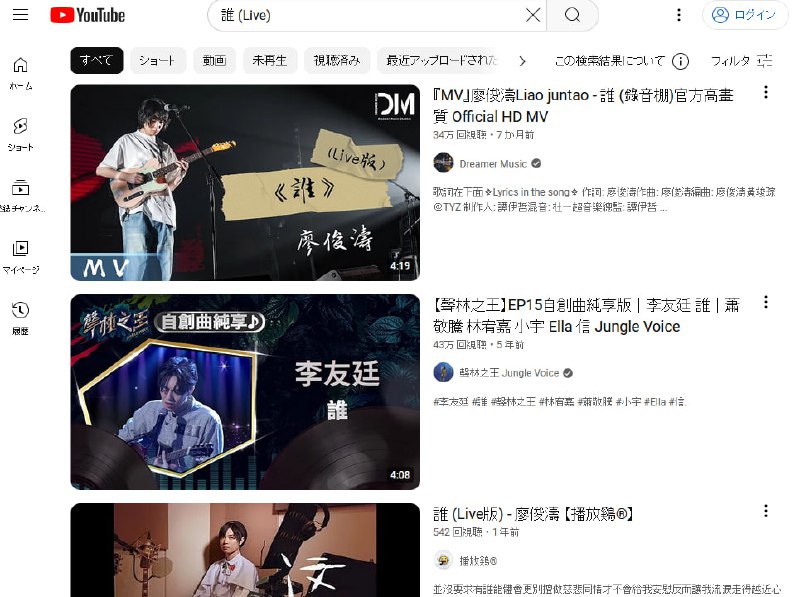This screenshot has width=800, height=597.
Task: Switch to ショート in the sidebar
Action: pyautogui.click(x=20, y=133)
